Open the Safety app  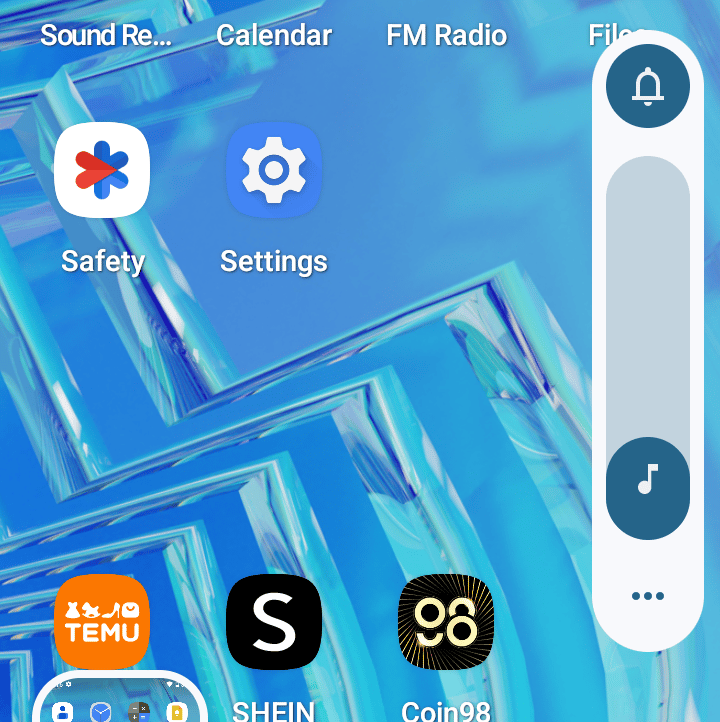(102, 171)
